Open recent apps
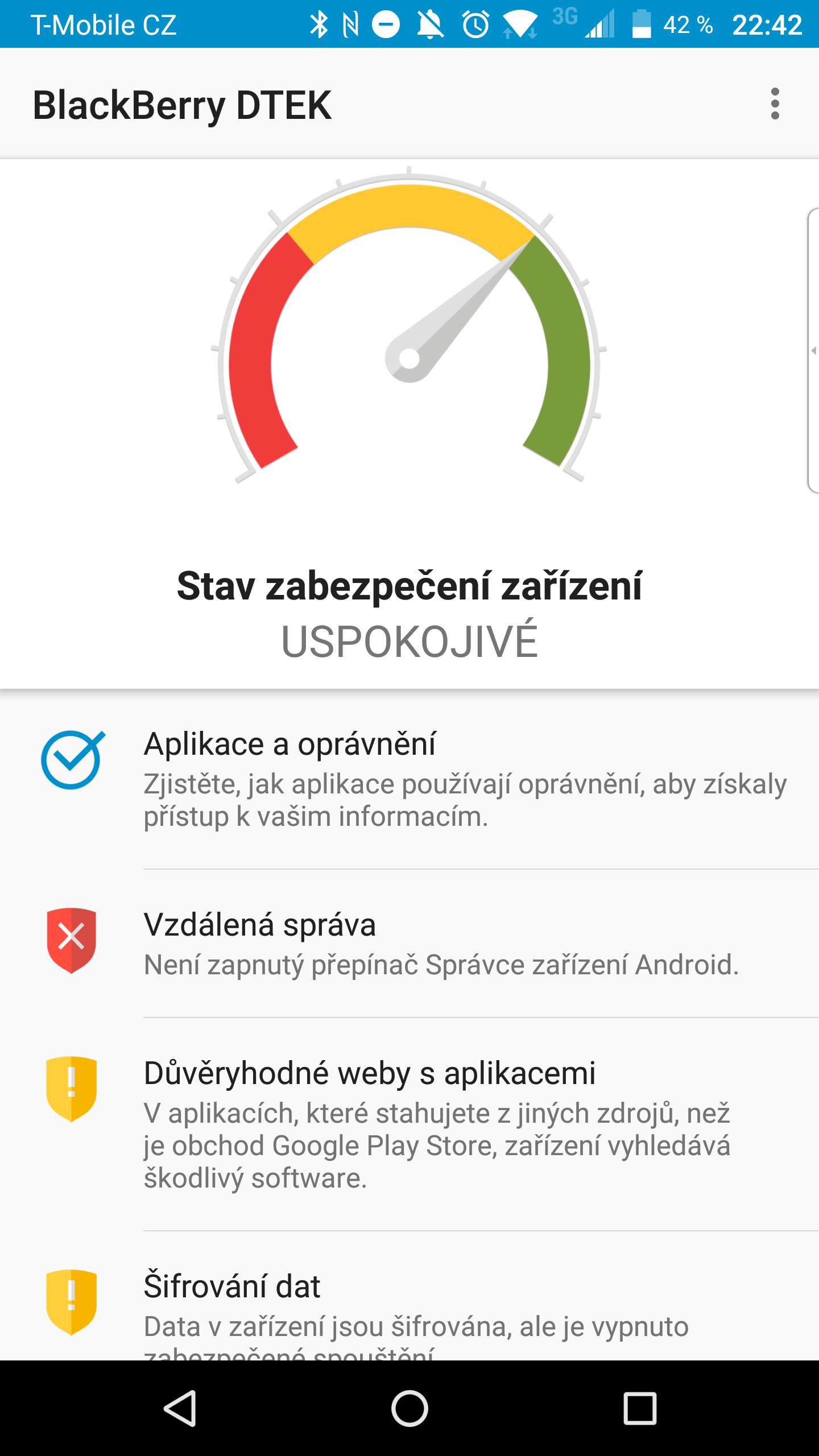 (639, 1408)
